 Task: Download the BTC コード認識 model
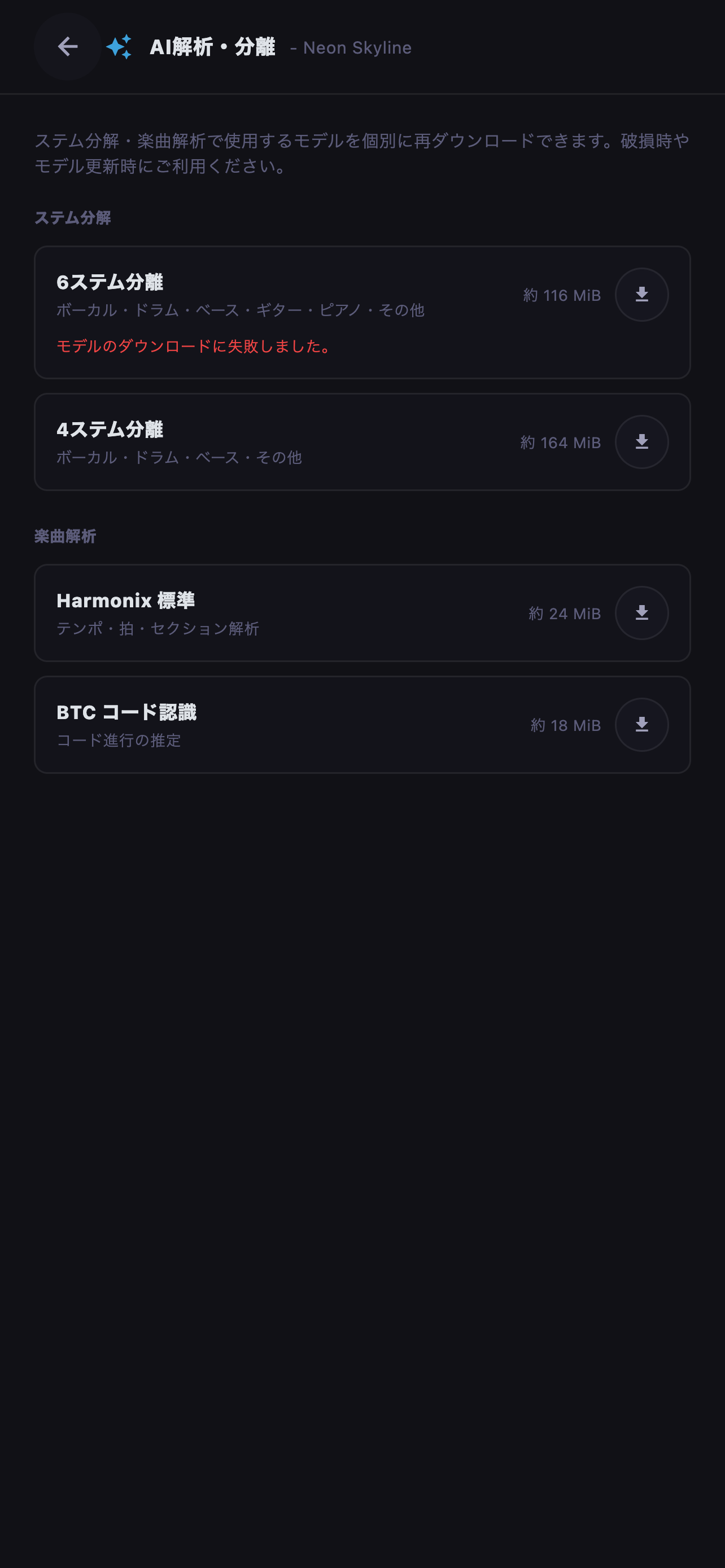tap(641, 724)
